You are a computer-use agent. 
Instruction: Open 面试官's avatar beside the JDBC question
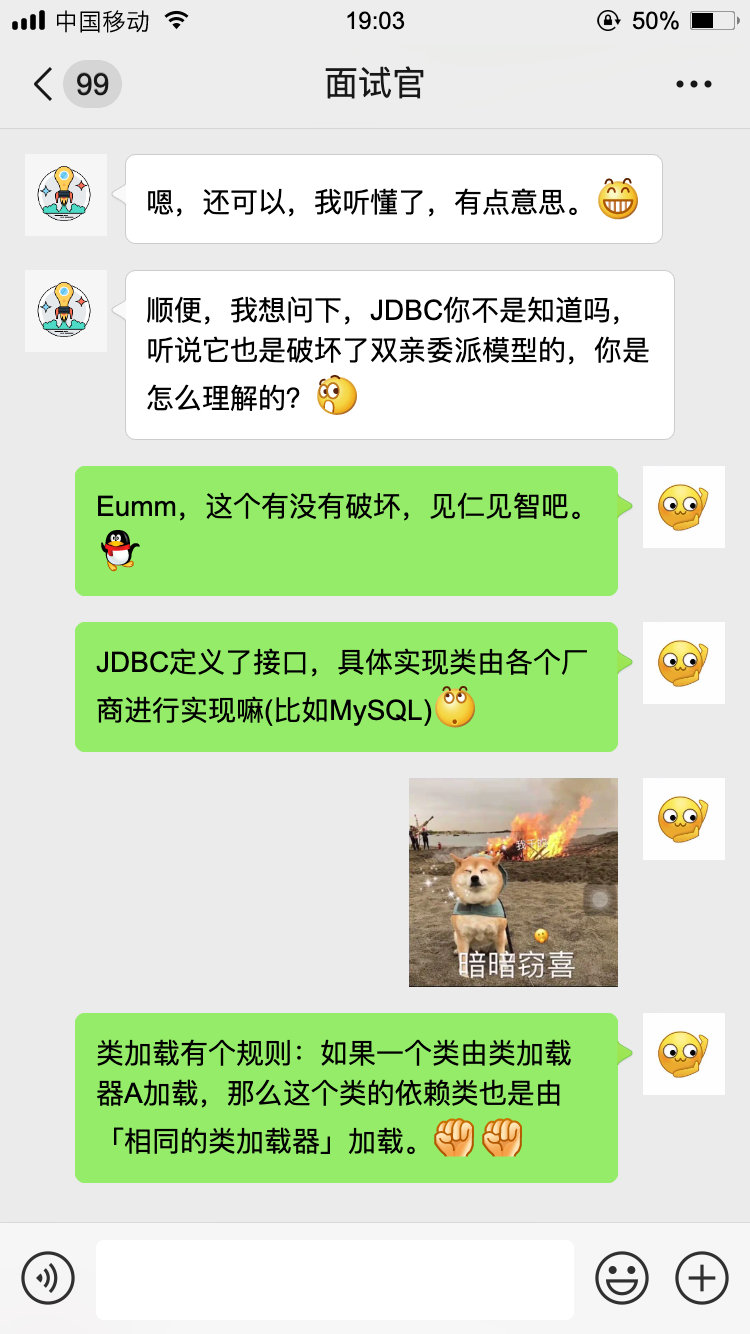65,311
